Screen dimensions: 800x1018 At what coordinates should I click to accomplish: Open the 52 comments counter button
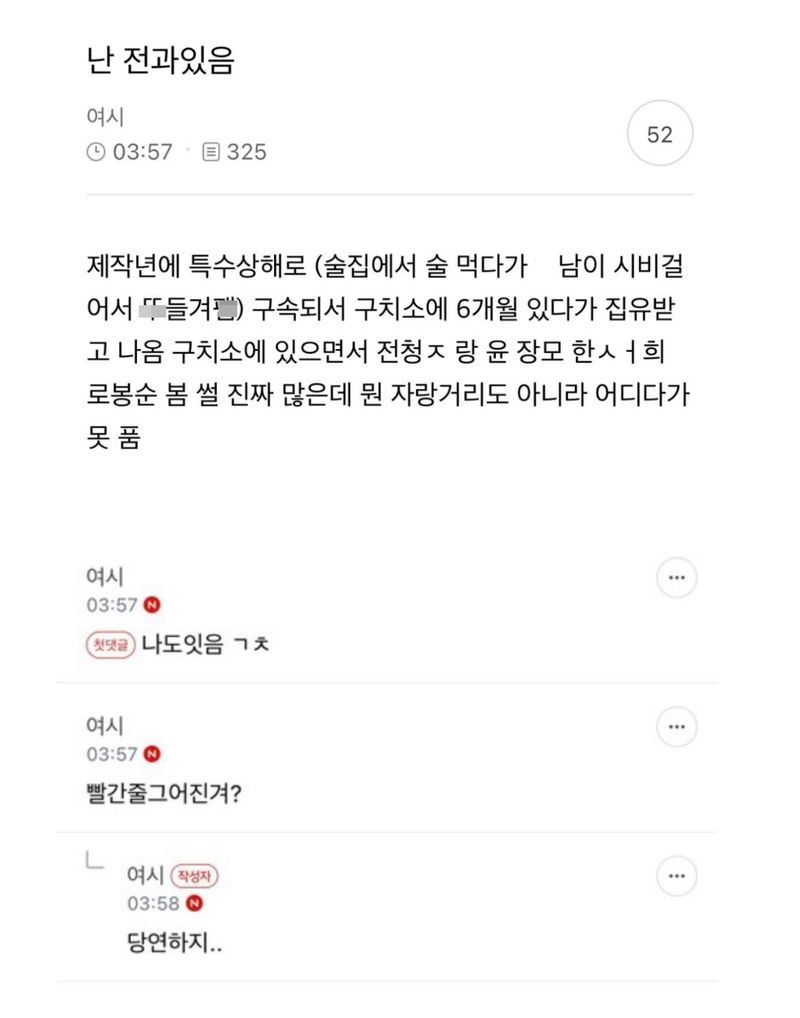pos(659,134)
